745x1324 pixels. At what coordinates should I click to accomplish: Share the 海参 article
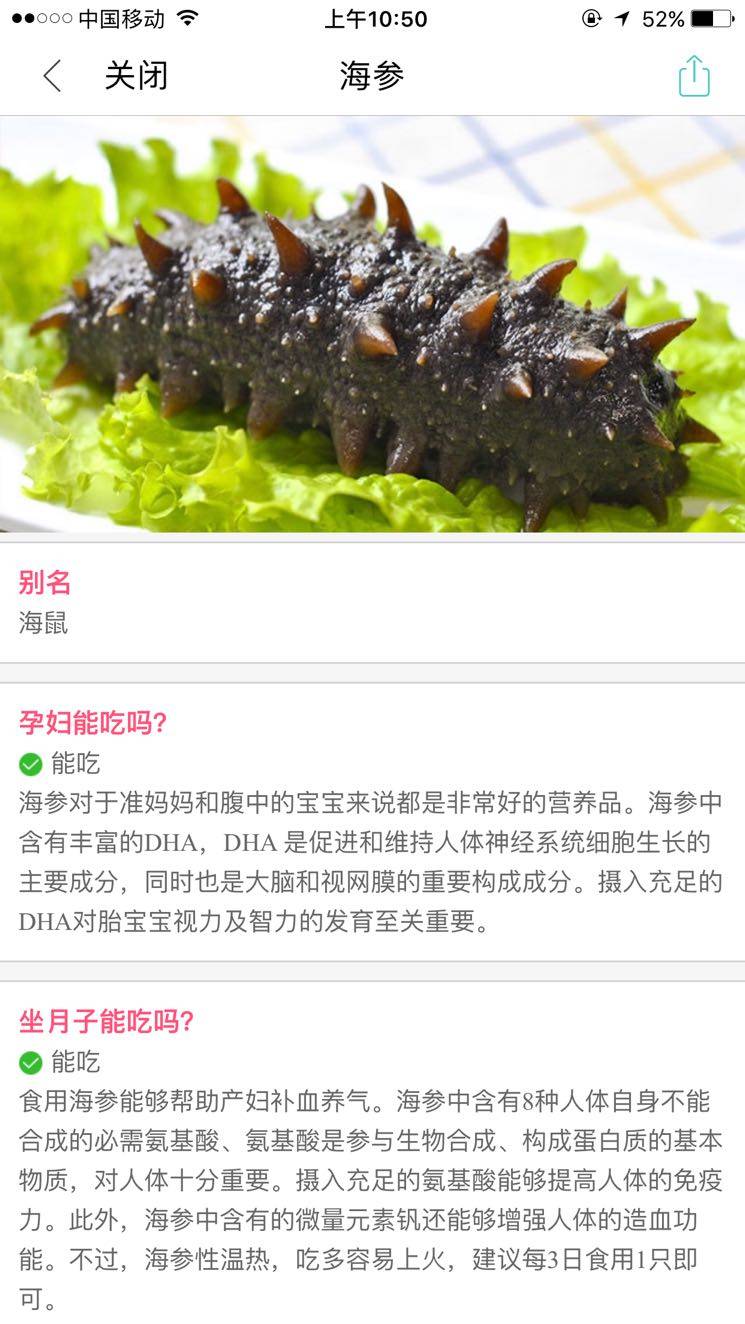pos(694,76)
